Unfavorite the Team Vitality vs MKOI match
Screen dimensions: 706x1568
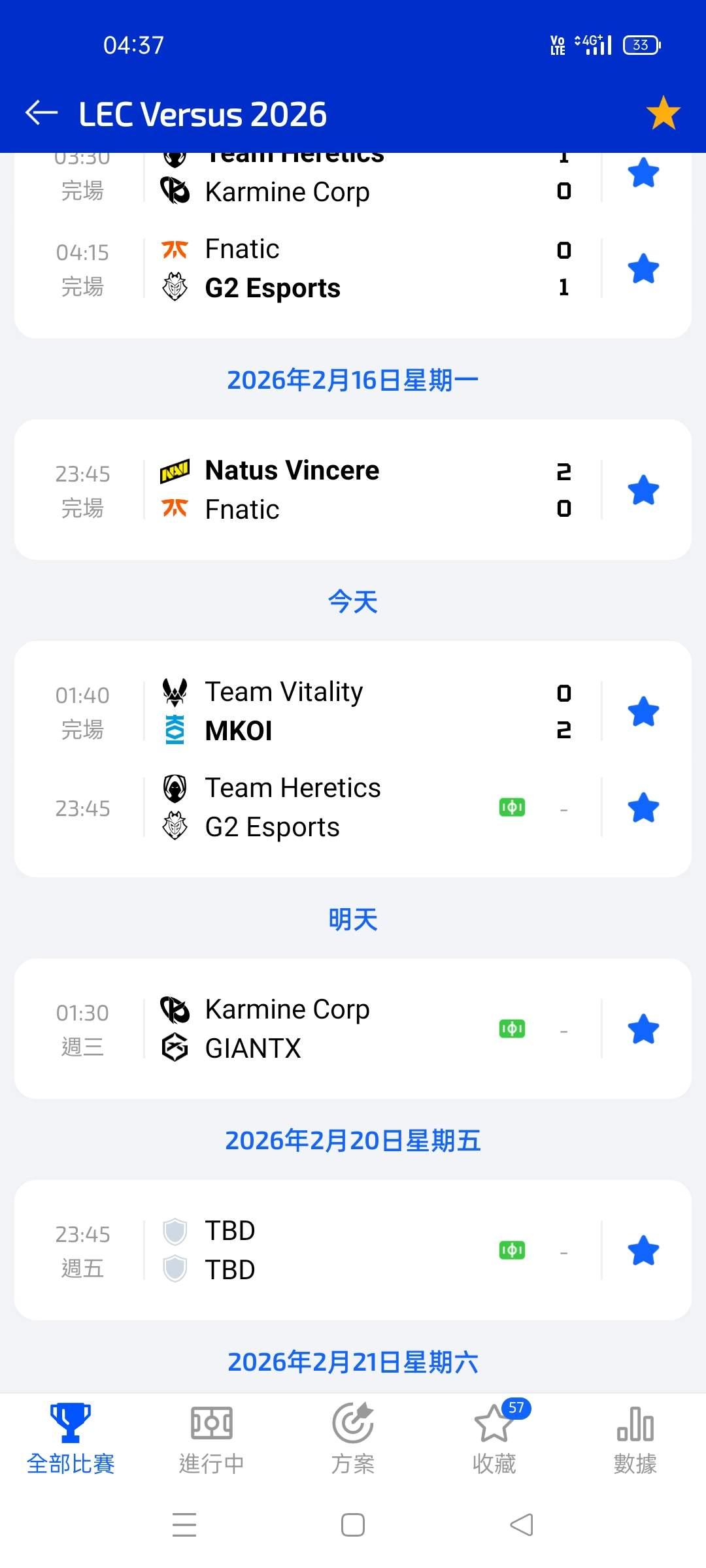click(x=643, y=711)
